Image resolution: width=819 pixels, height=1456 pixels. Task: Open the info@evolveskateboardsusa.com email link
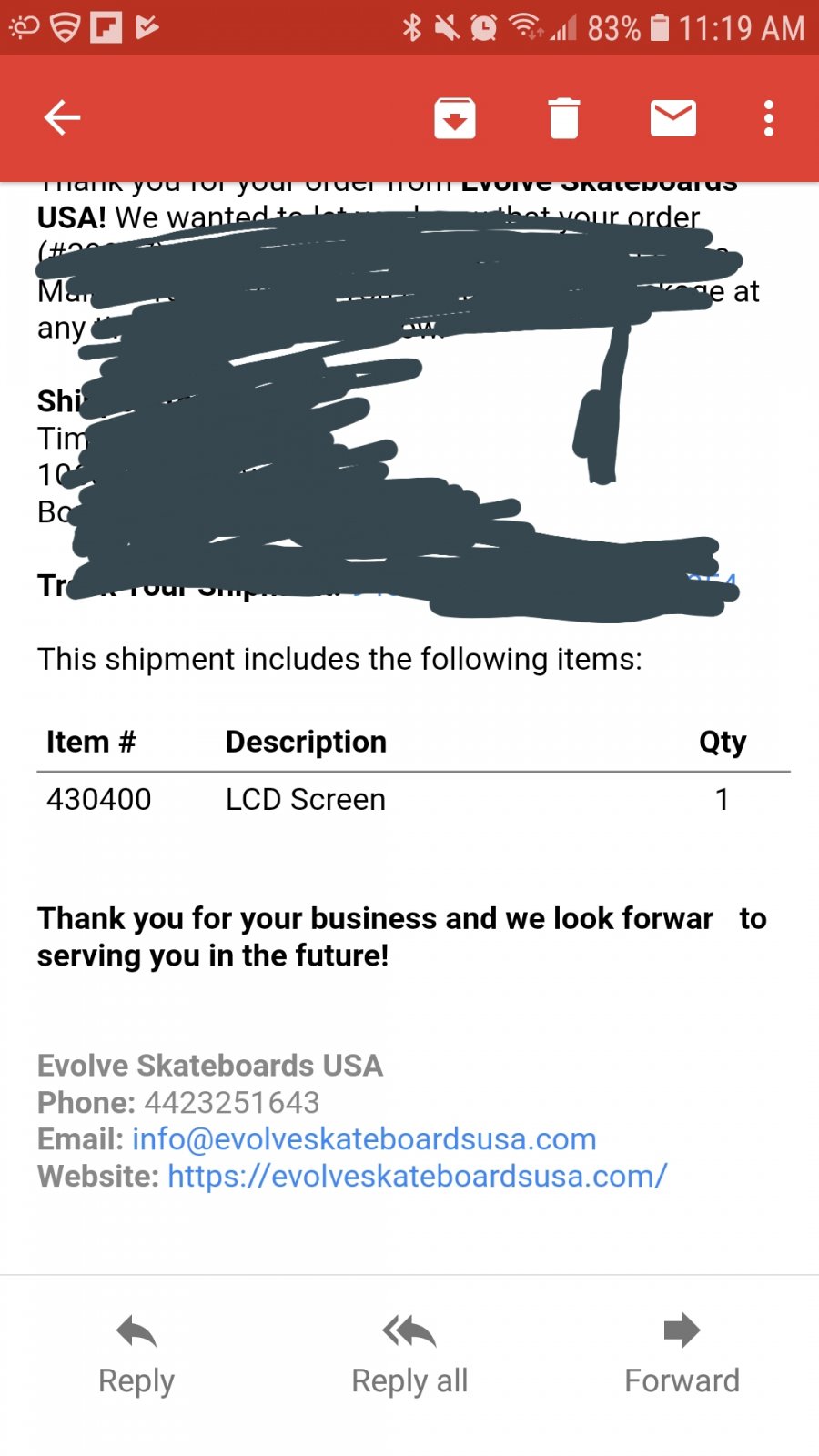coord(364,1139)
